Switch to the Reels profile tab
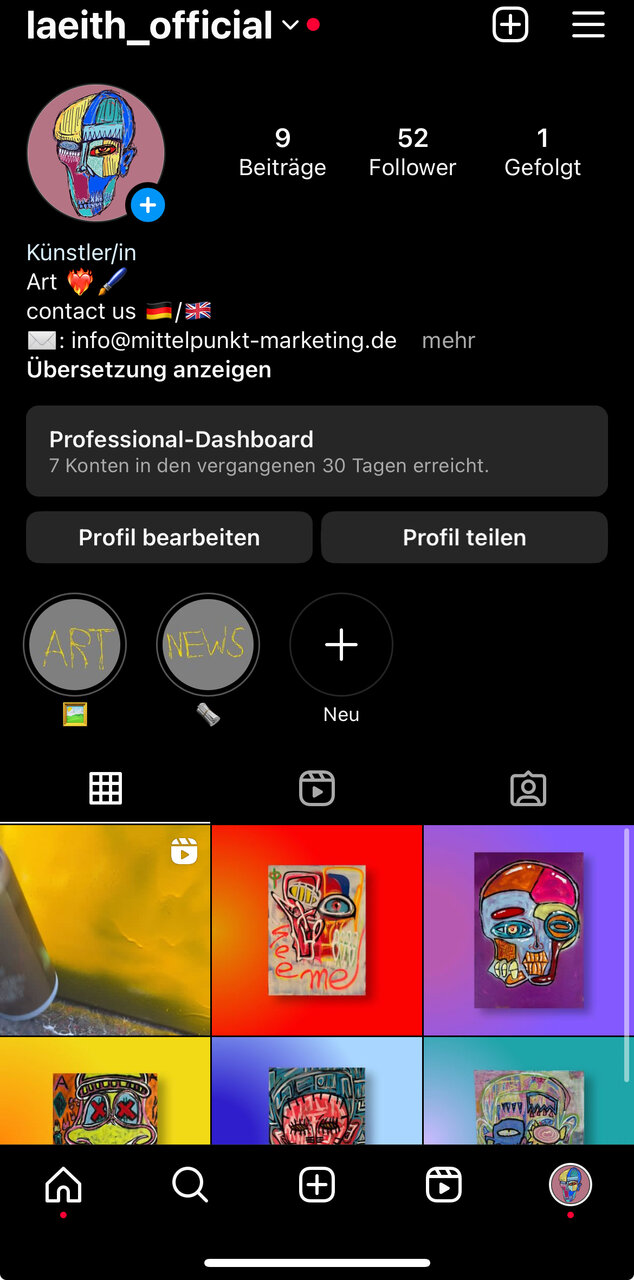 coord(316,789)
